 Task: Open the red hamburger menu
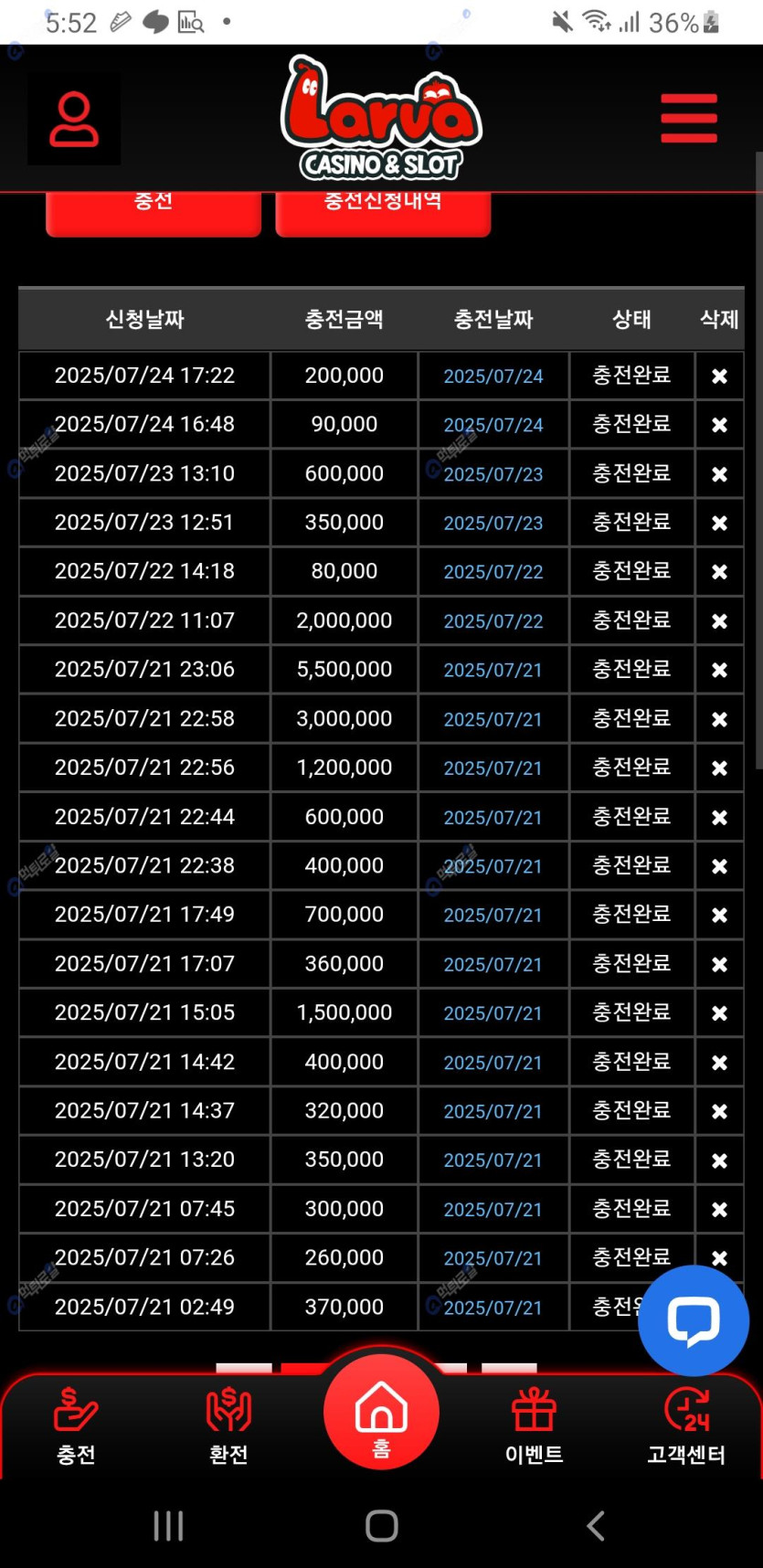point(688,119)
